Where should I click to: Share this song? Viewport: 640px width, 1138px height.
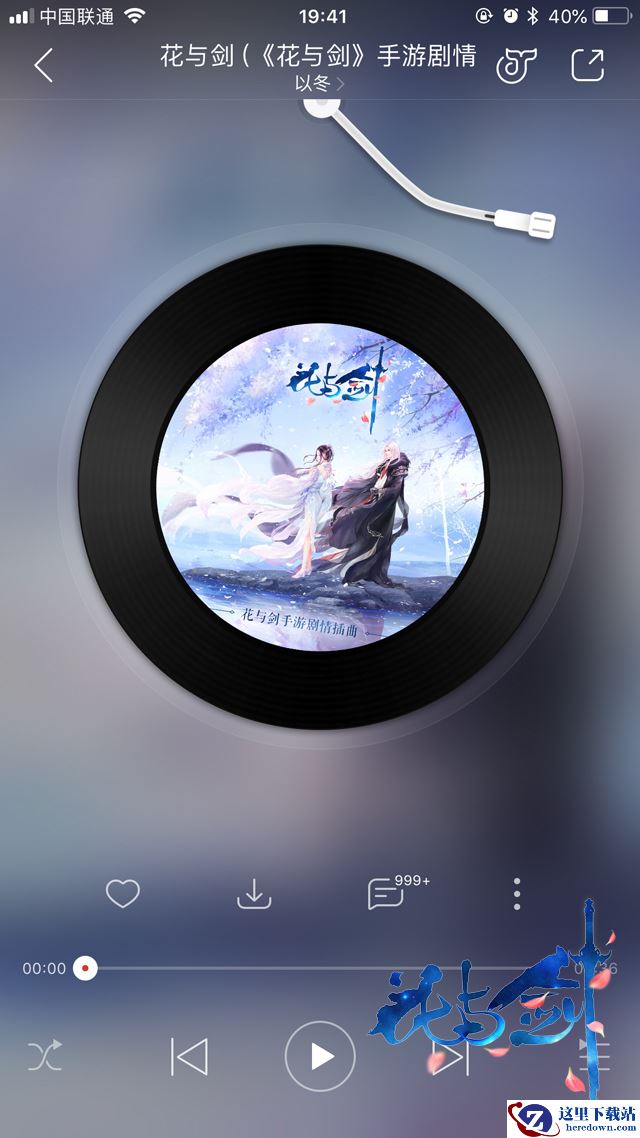587,65
